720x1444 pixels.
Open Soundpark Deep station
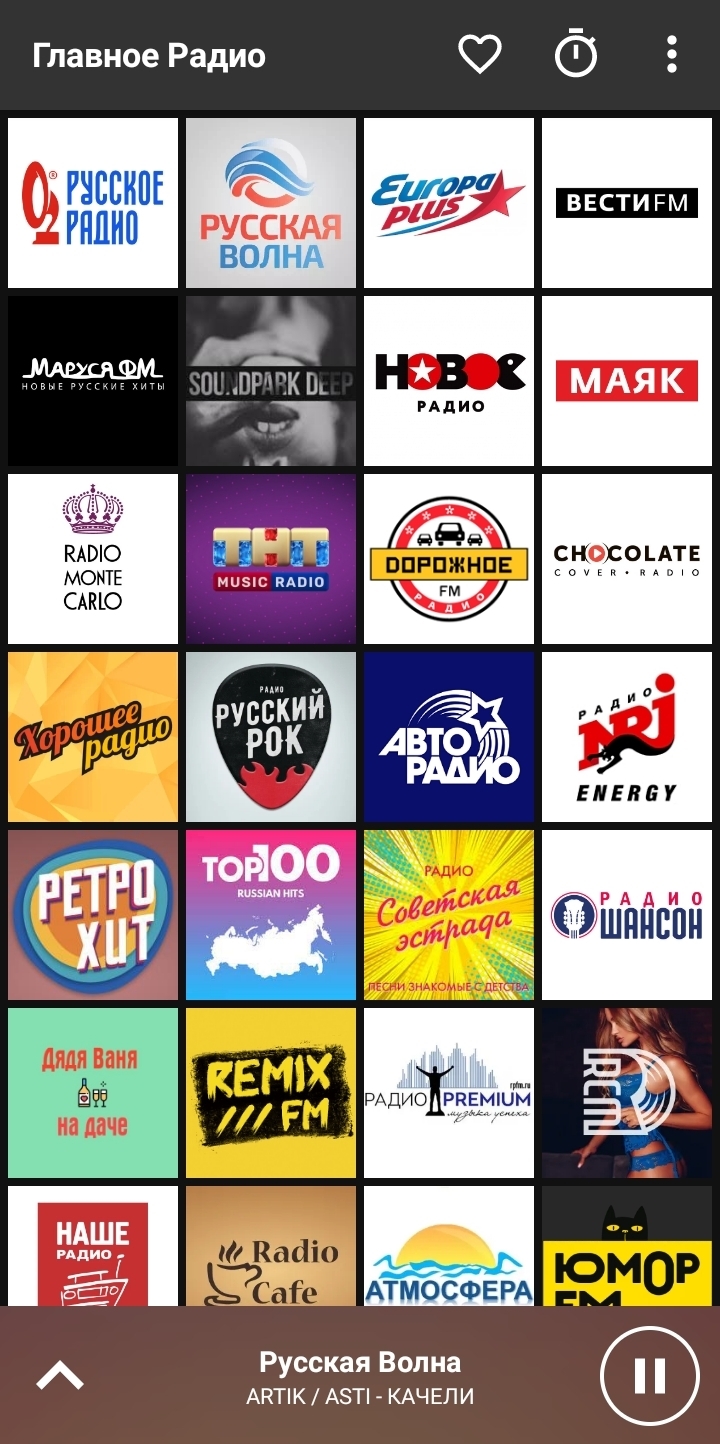tap(271, 381)
